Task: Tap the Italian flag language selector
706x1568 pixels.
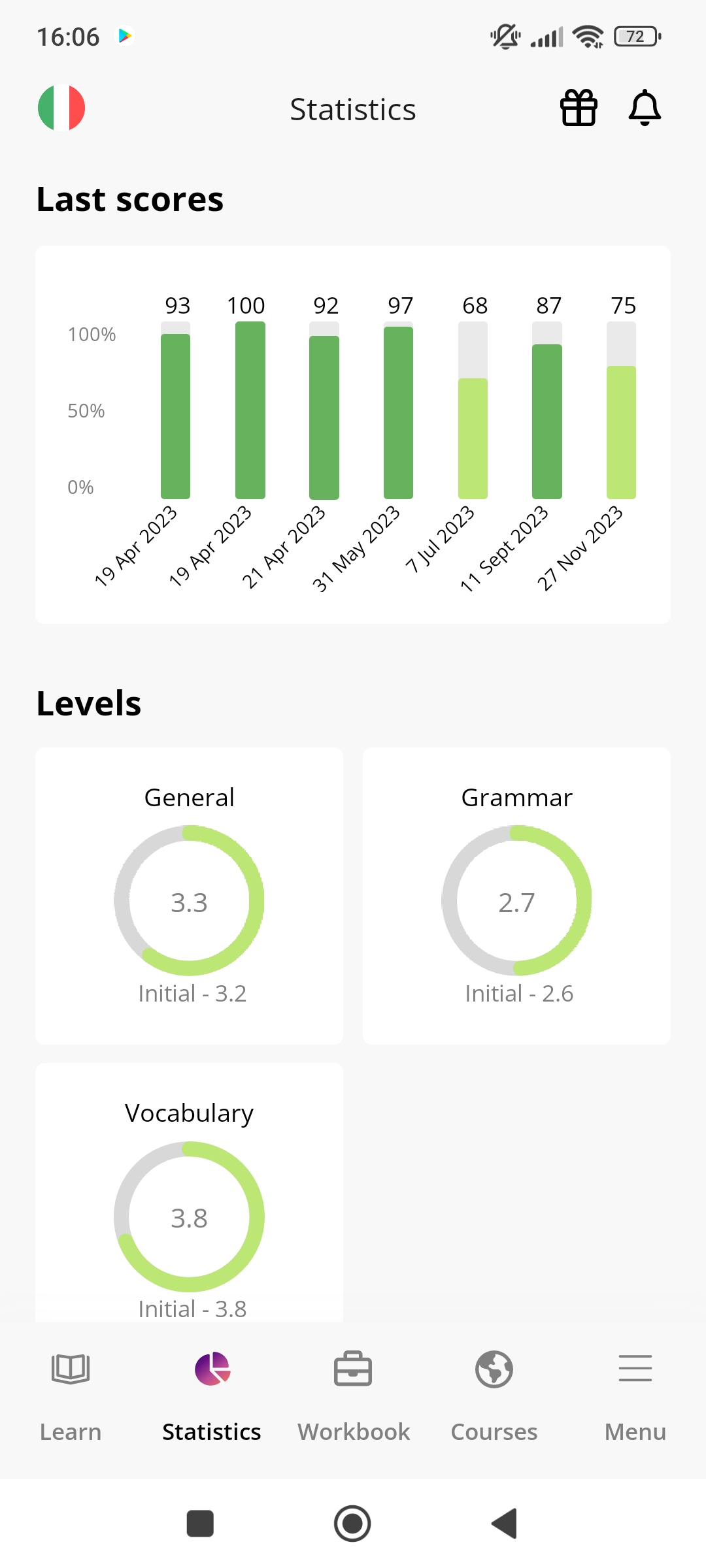Action: click(61, 108)
